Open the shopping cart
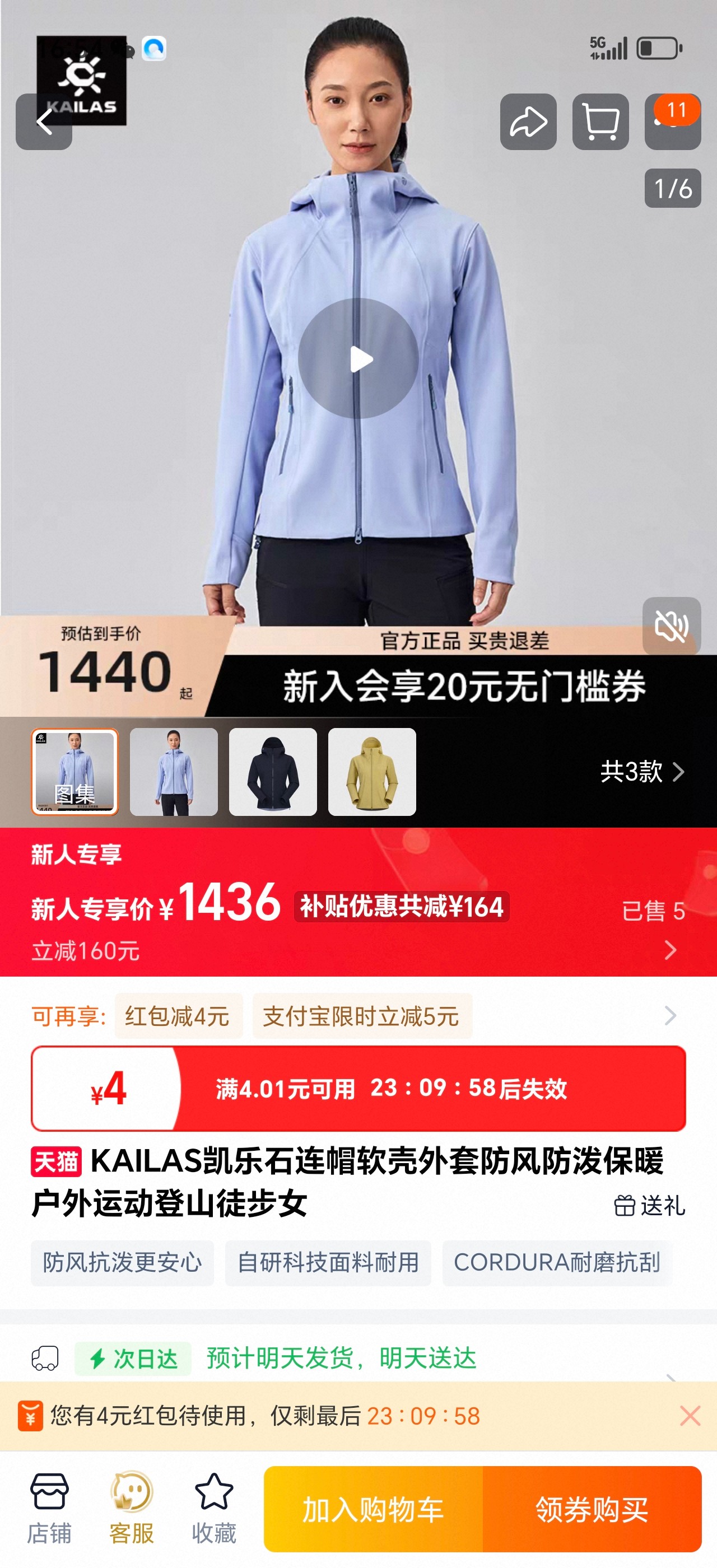 pos(600,122)
